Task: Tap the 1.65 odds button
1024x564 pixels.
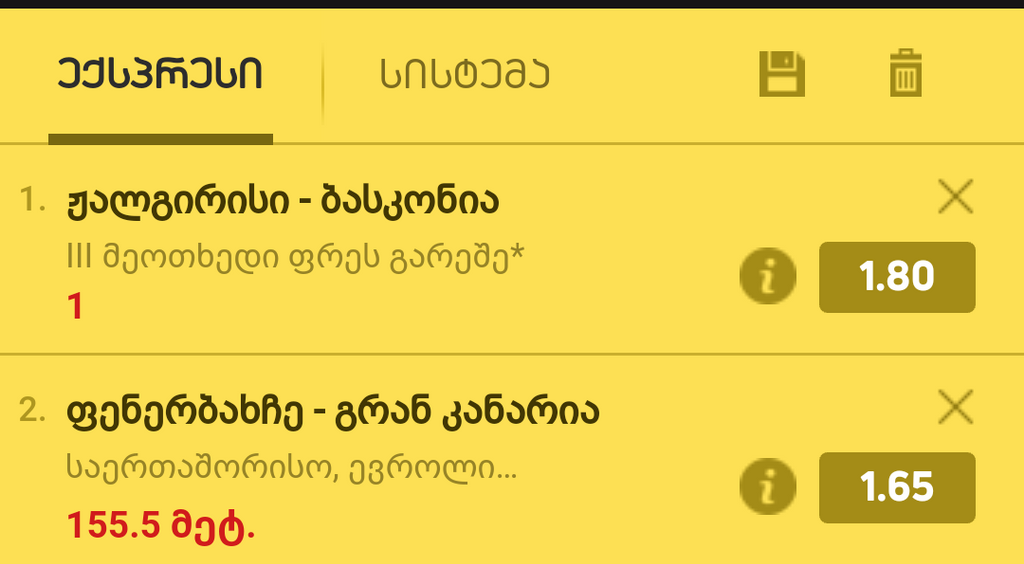Action: point(897,487)
